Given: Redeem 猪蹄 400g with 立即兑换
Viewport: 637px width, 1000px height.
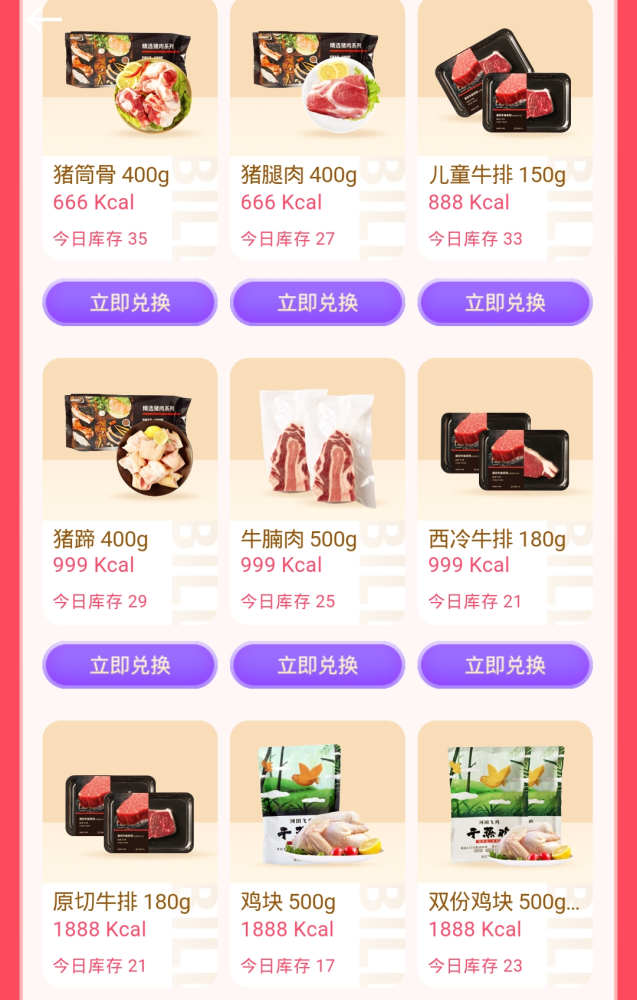Looking at the screenshot, I should coord(130,665).
